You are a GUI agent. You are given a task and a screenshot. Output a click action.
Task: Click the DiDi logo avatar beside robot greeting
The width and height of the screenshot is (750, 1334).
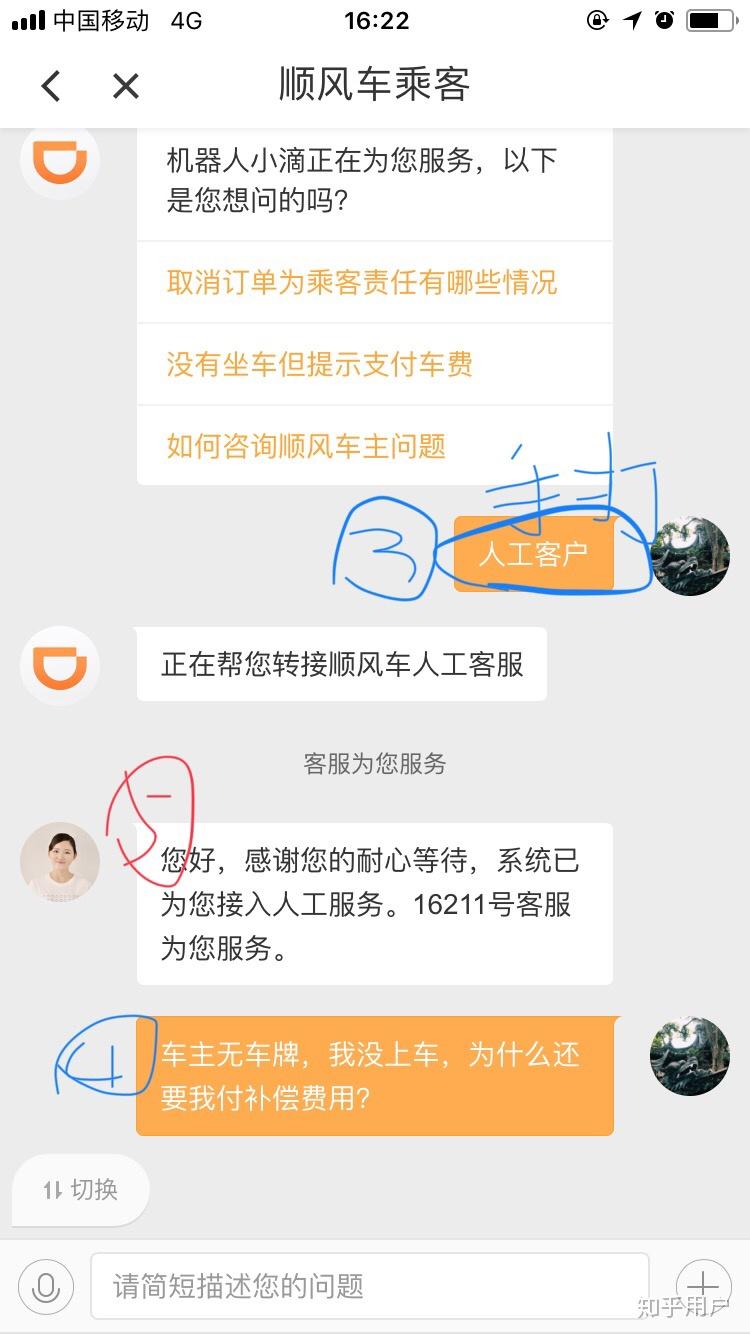click(59, 160)
